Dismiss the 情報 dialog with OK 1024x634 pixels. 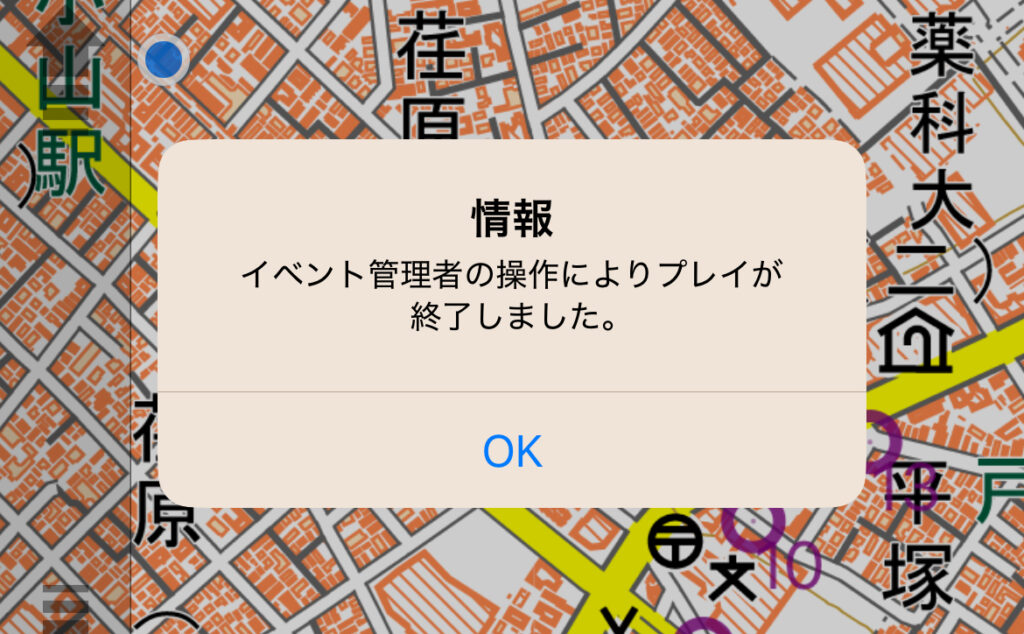[512, 452]
